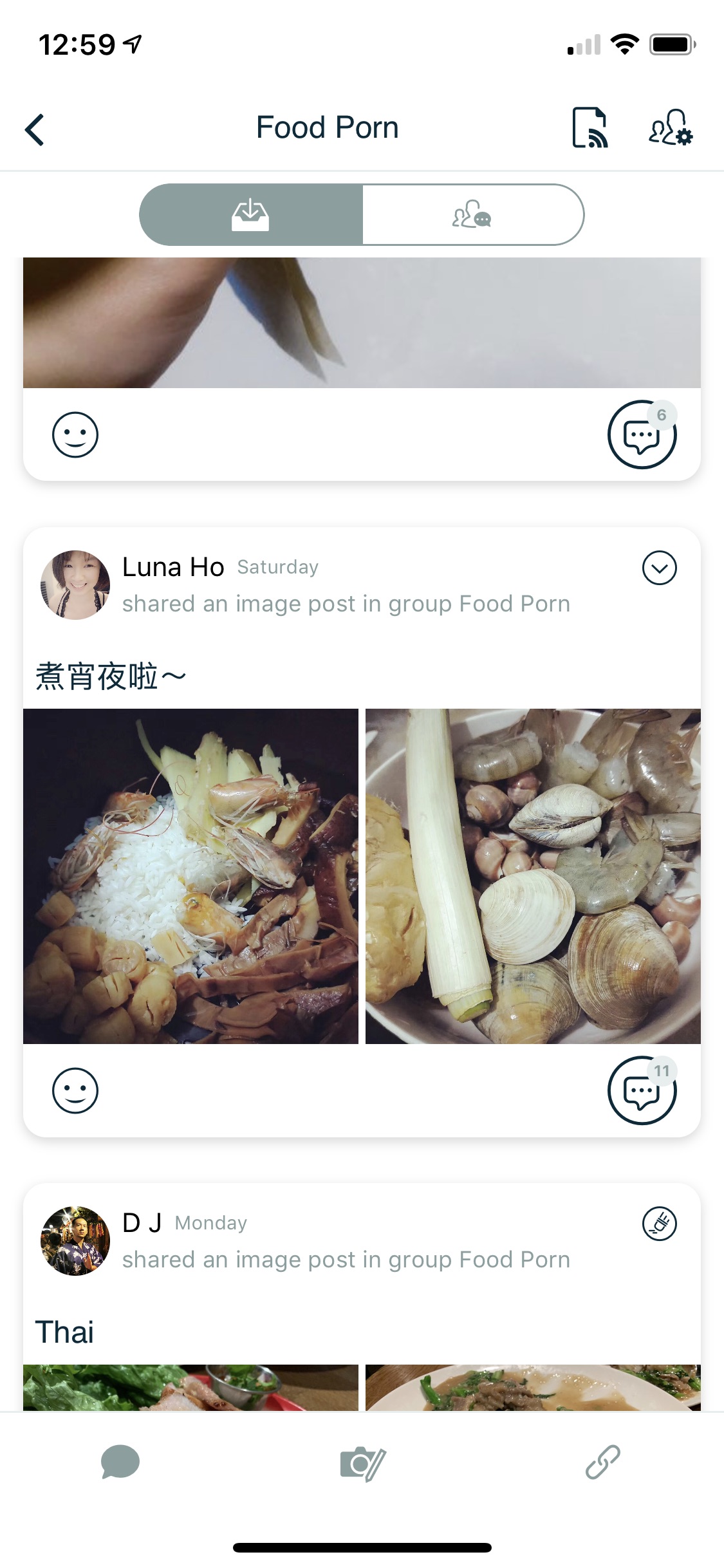
Task: Open Luna Ho's profile picture
Action: (75, 584)
